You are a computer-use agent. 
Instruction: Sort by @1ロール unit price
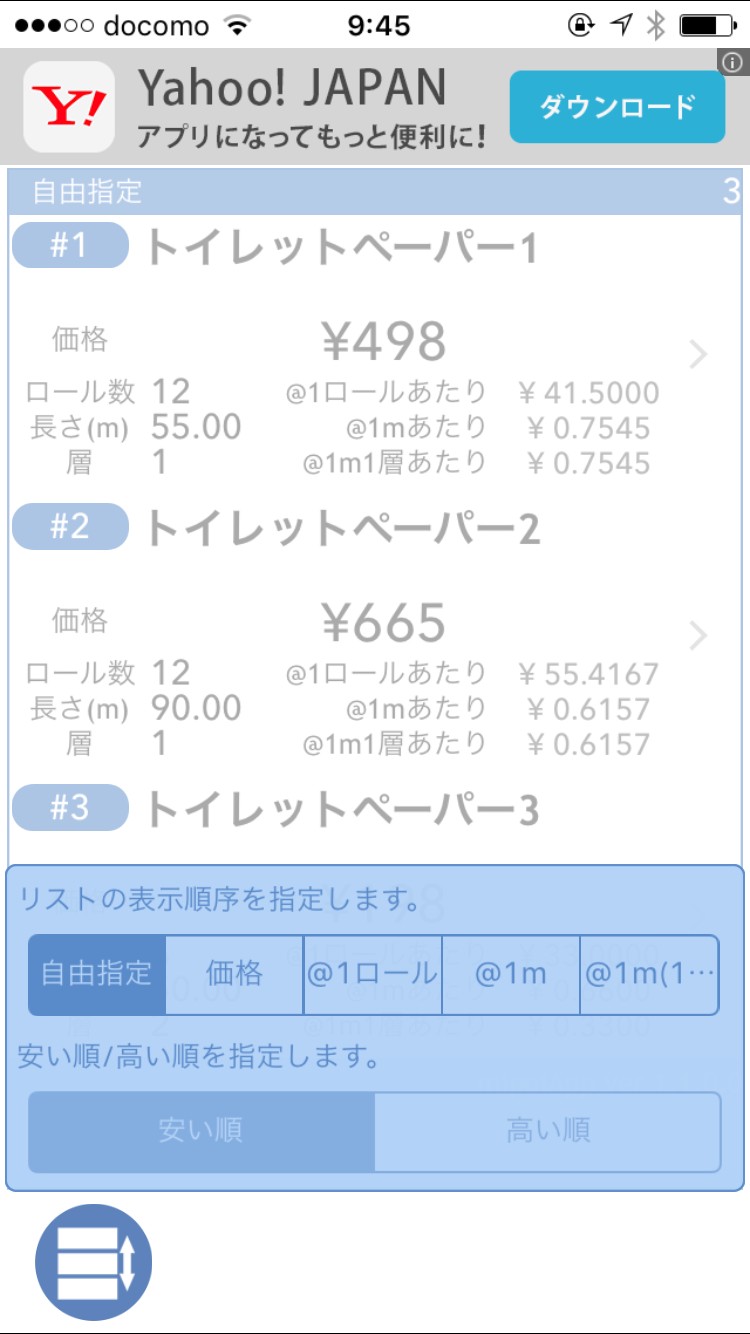372,974
